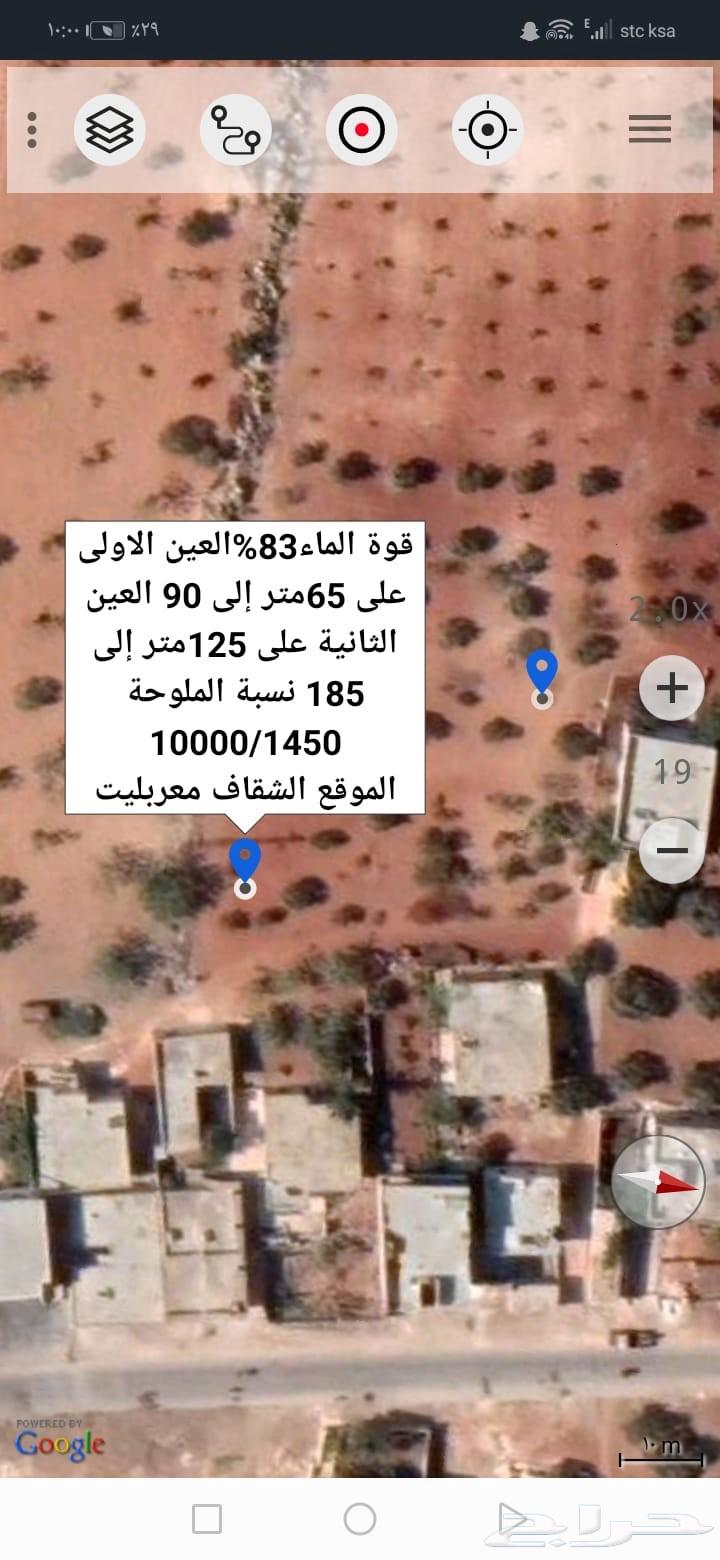The image size is (720, 1560).
Task: Zoom in with the plus button
Action: pyautogui.click(x=672, y=688)
